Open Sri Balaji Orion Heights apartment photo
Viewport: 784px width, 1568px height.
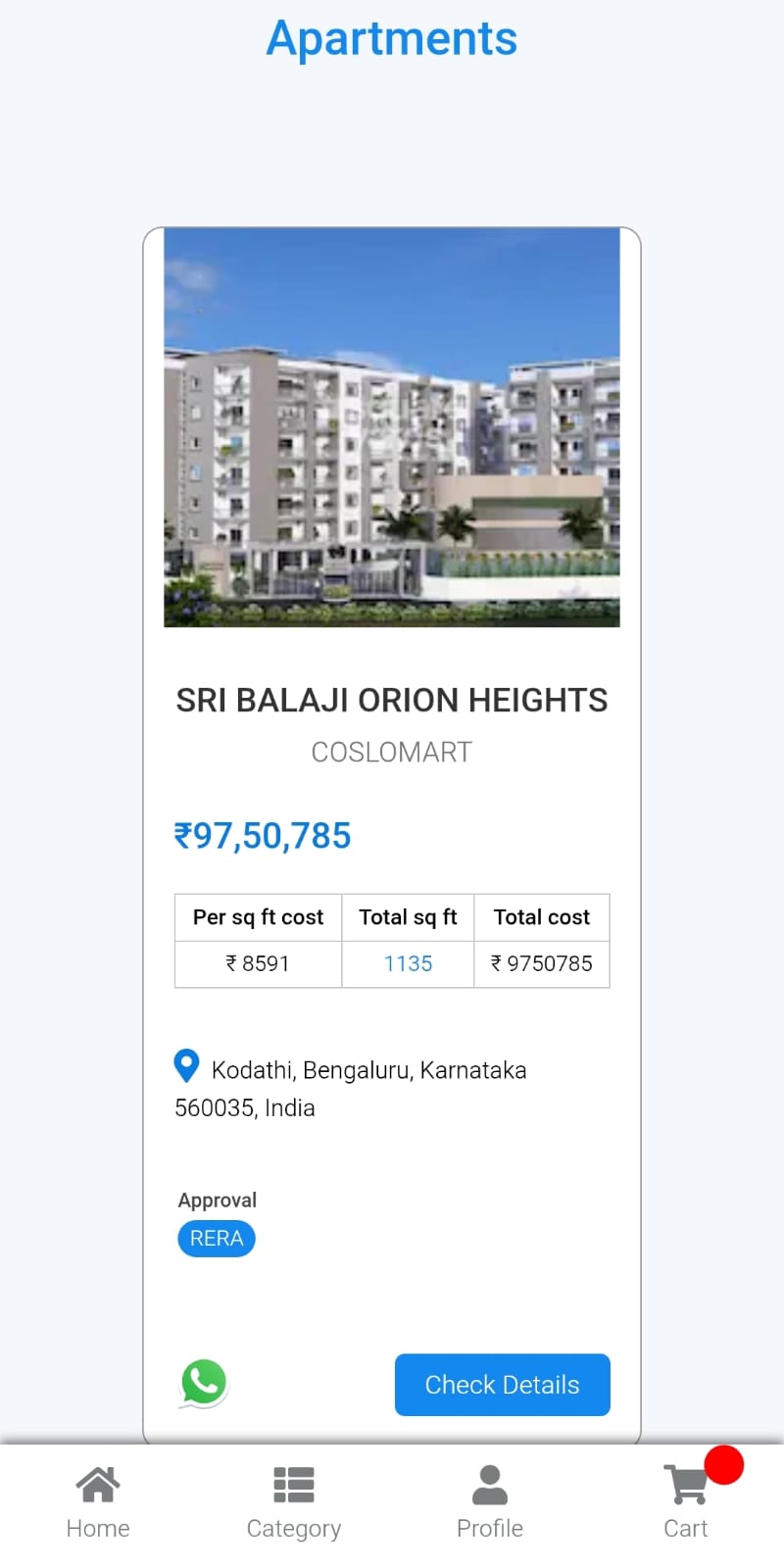click(x=392, y=427)
